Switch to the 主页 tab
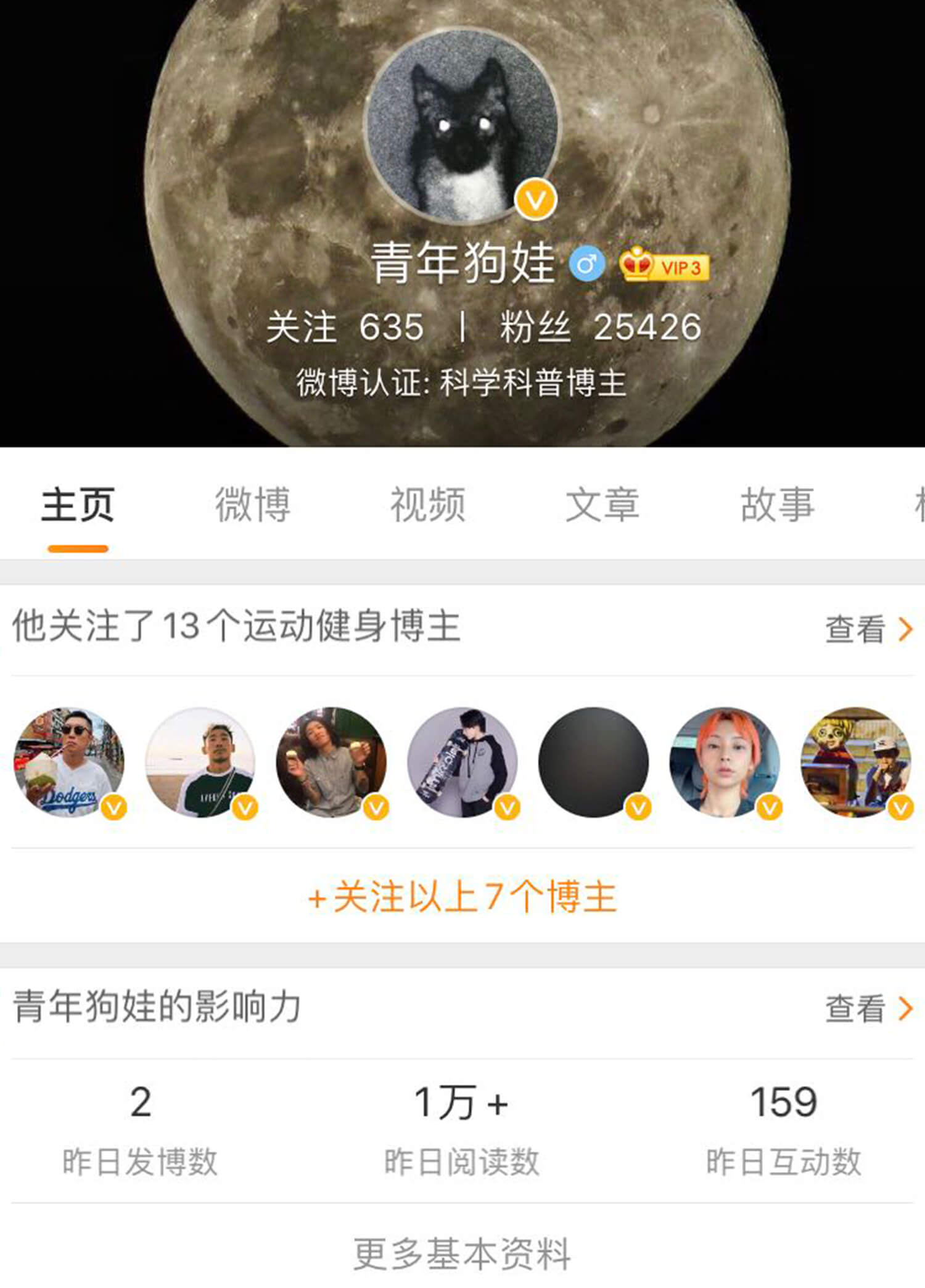925x1288 pixels. pyautogui.click(x=78, y=505)
